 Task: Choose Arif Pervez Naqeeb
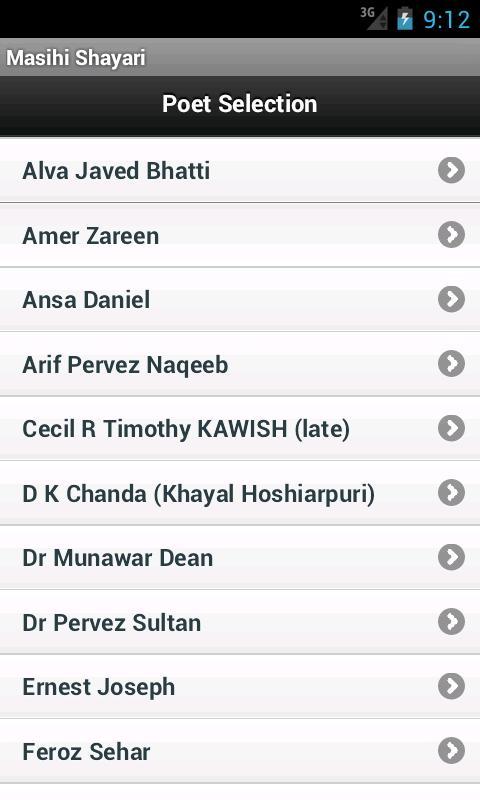(240, 364)
